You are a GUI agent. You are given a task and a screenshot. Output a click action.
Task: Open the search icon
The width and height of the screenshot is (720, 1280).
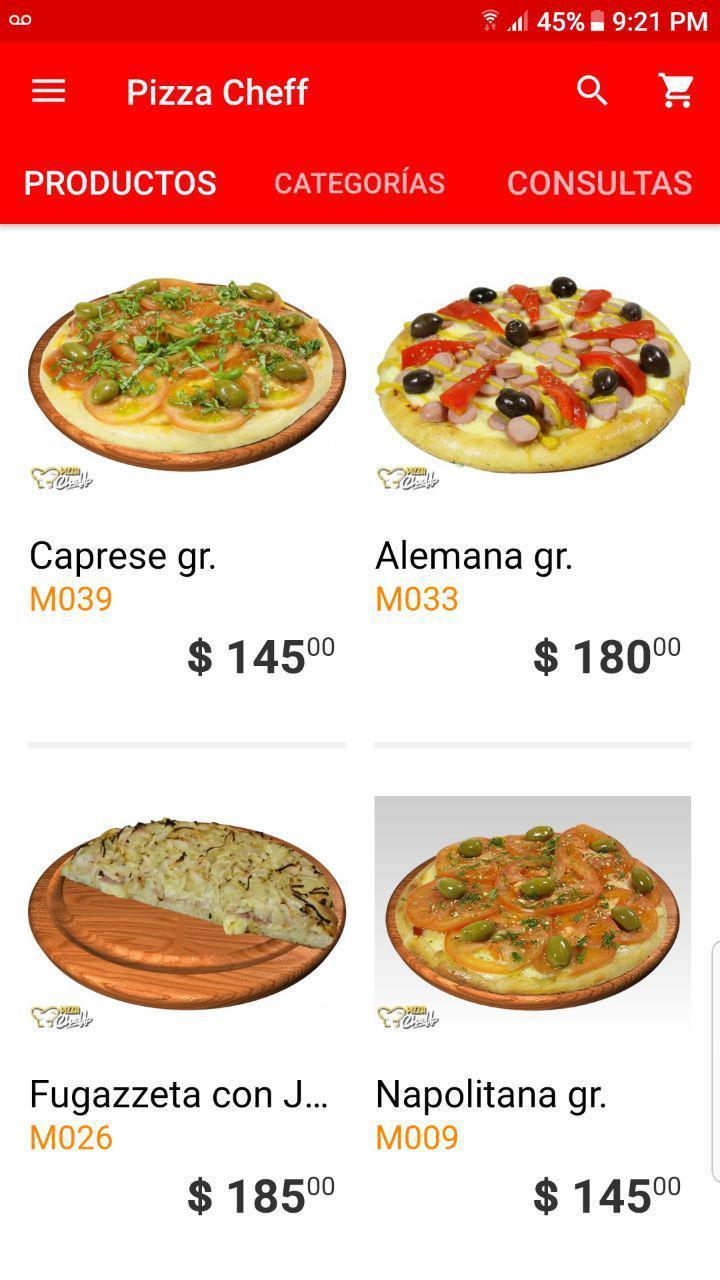(592, 91)
